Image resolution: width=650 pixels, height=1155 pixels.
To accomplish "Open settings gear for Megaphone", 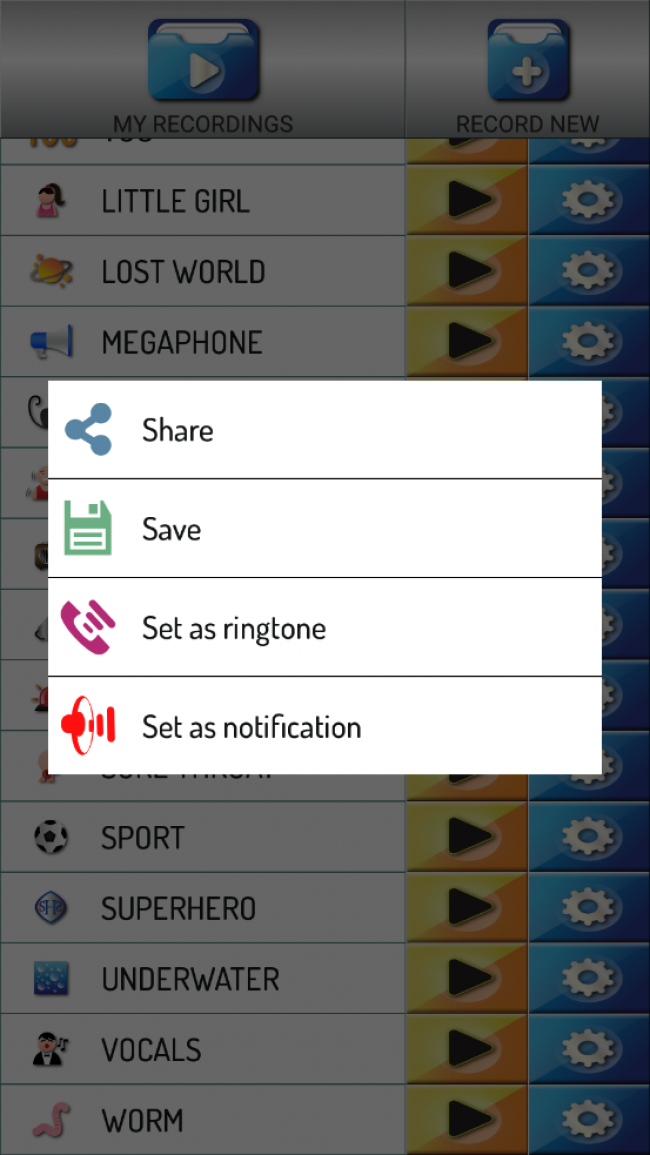I will [588, 342].
